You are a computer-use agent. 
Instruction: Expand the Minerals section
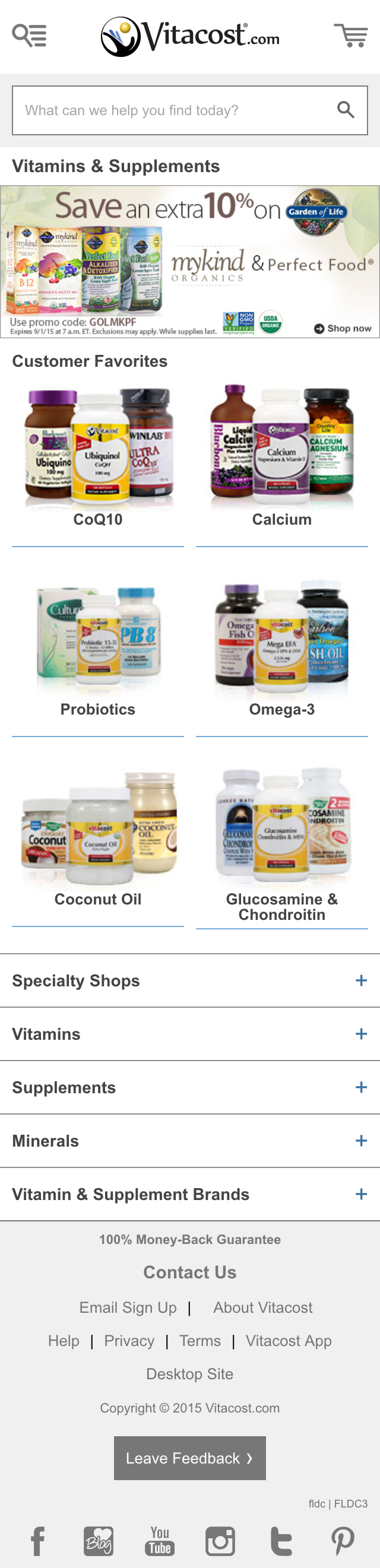(190, 1141)
